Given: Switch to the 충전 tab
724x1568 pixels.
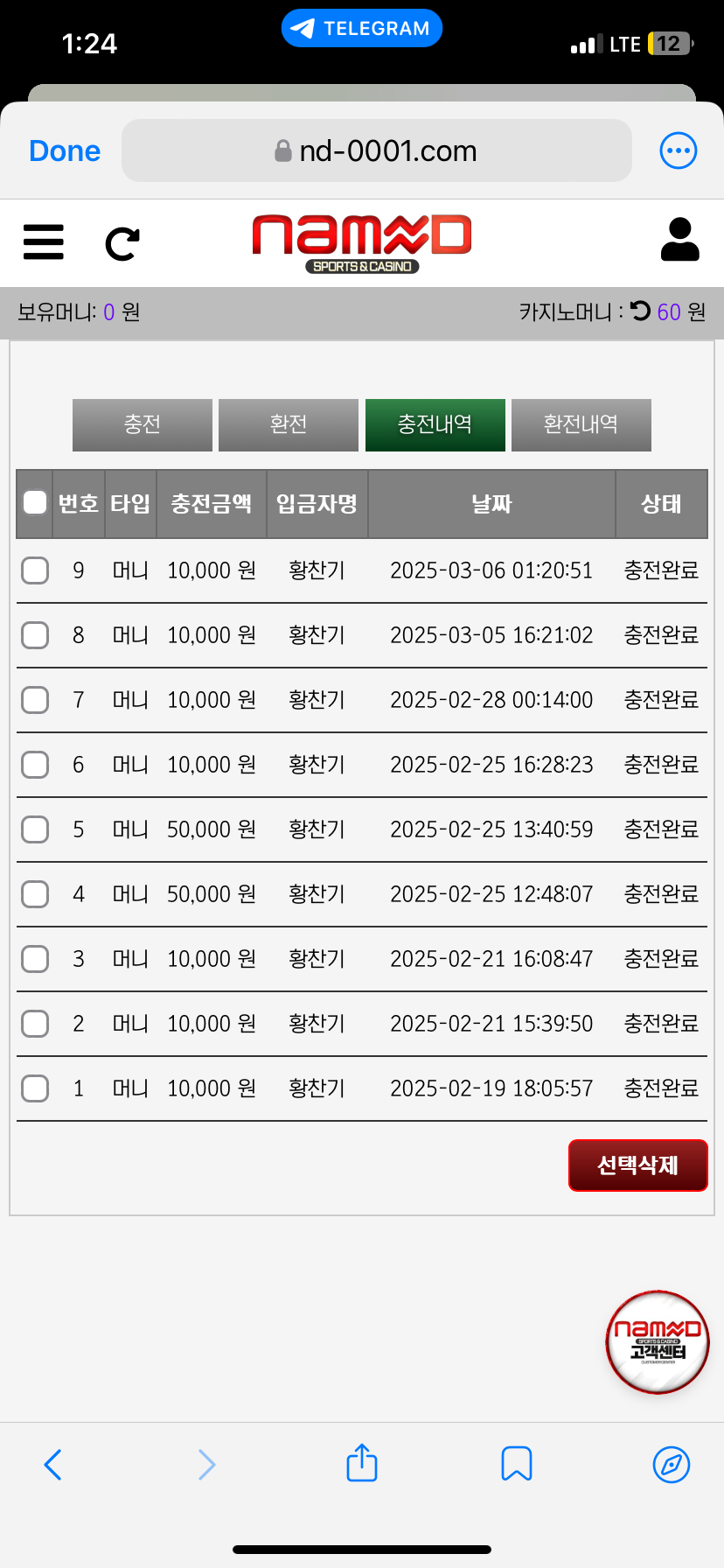Looking at the screenshot, I should [x=143, y=425].
